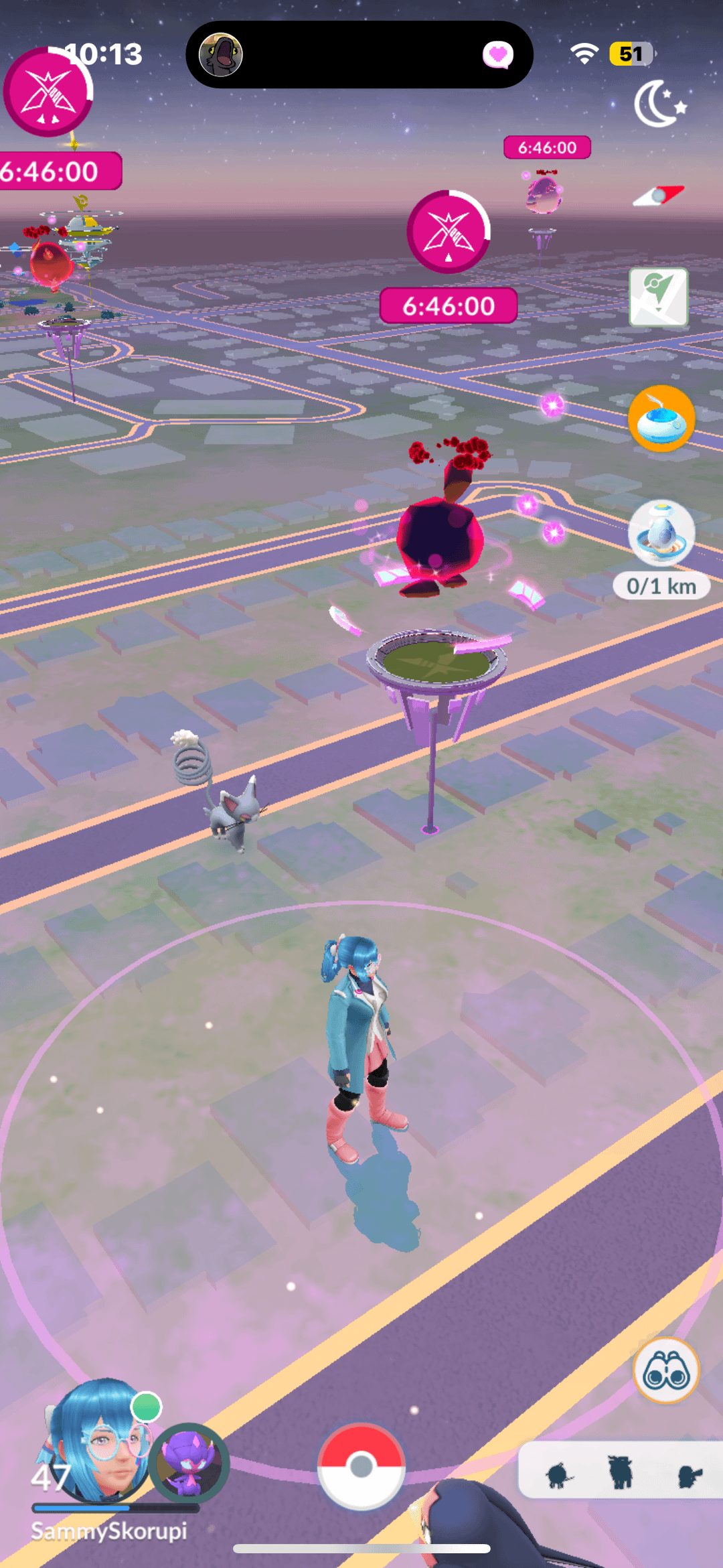Open the main menu Poké Ball button
Screen dimensions: 723x1568
pos(361,1466)
